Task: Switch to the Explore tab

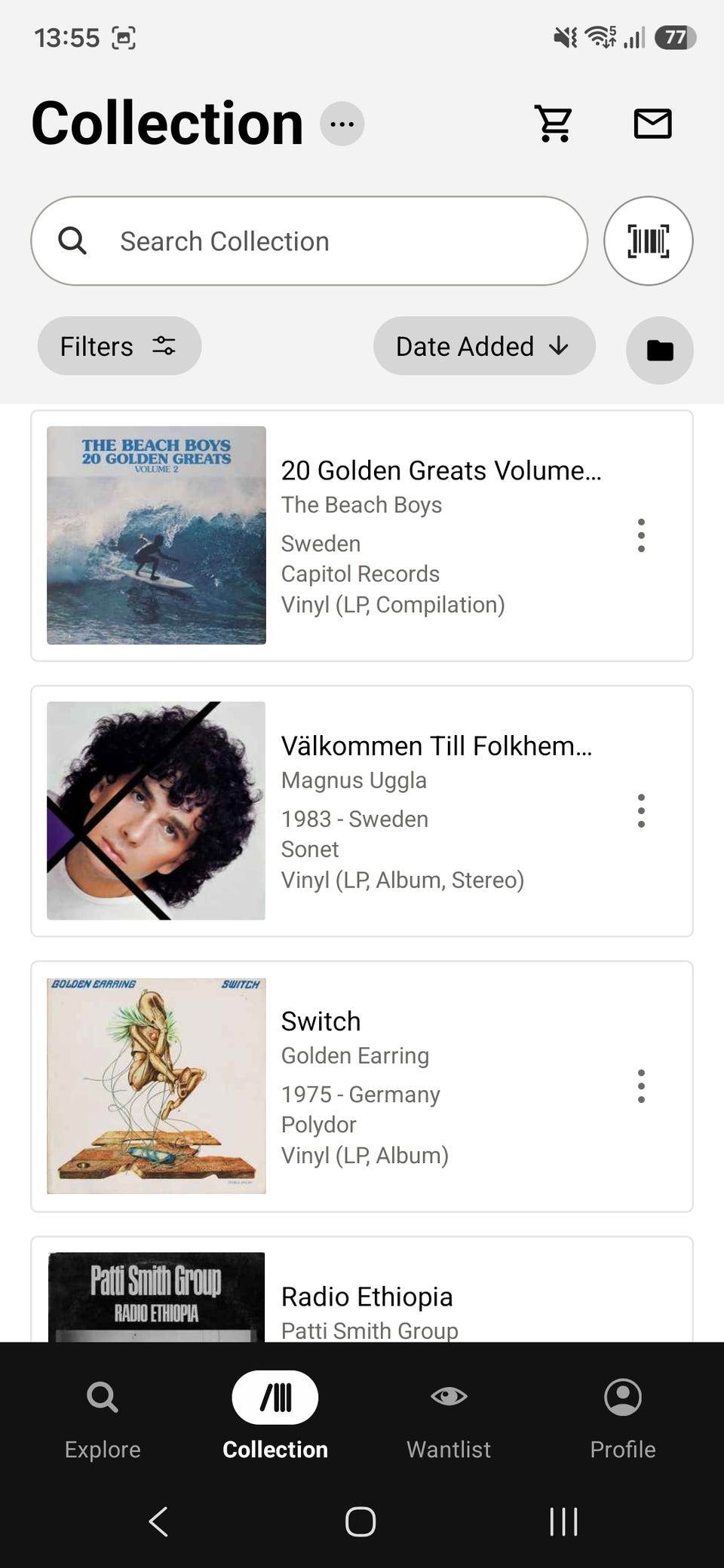Action: point(103,1417)
